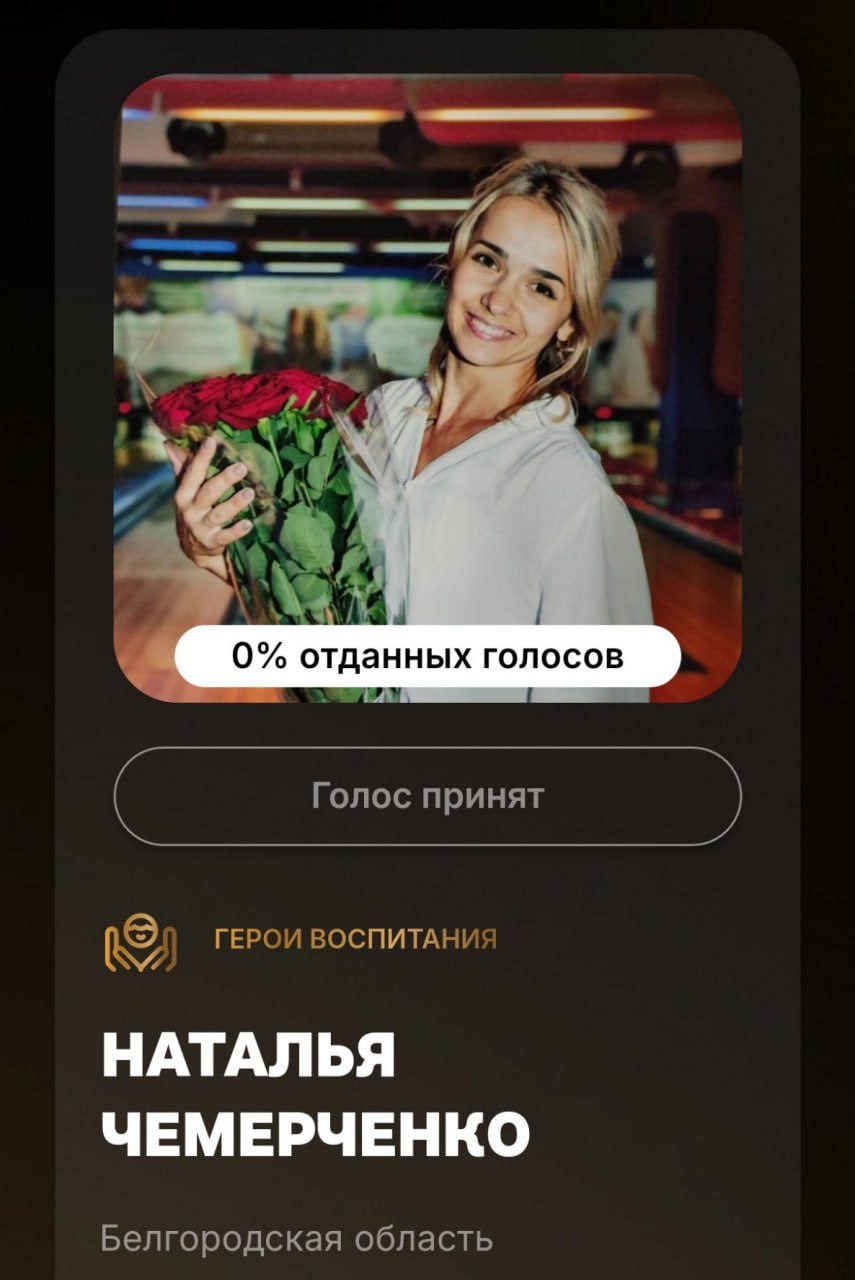Click the nomination title text ГЕРОИ ВОСПИТАНИЯ
This screenshot has height=1280, width=855.
click(x=355, y=938)
